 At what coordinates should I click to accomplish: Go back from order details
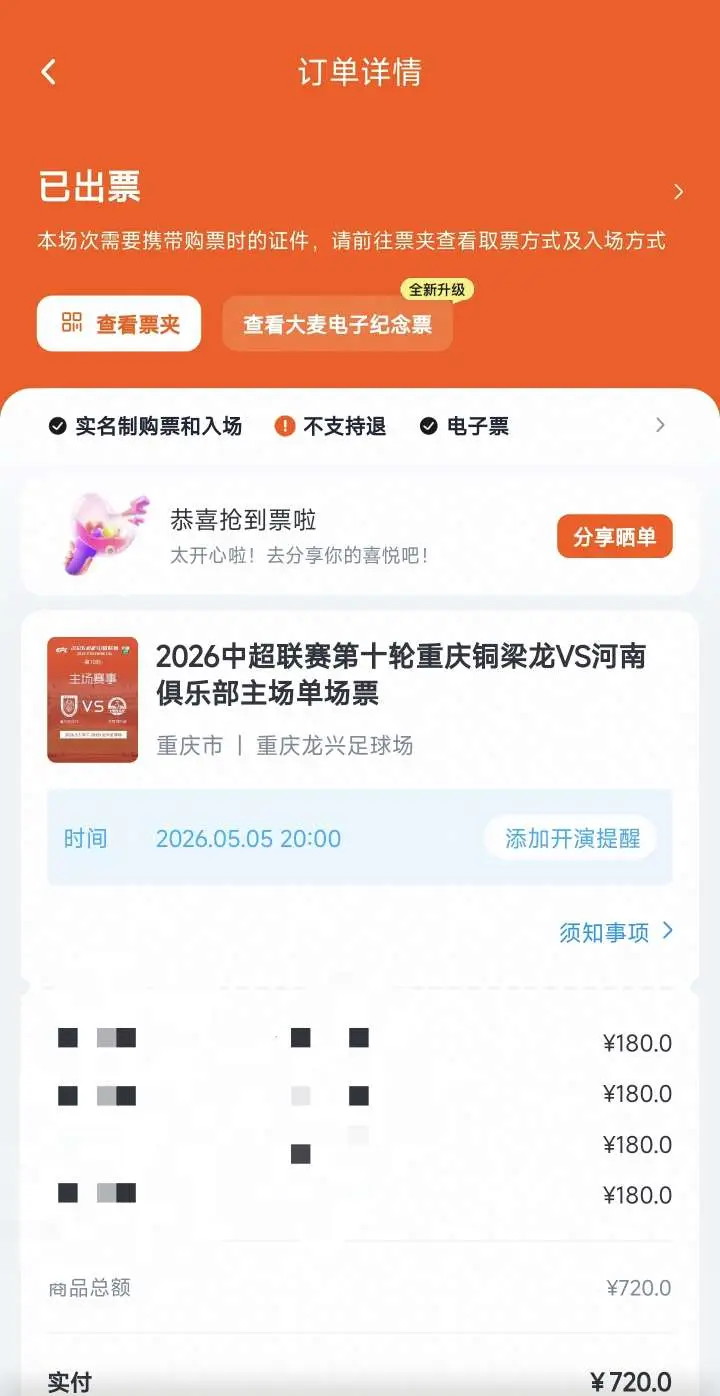[x=48, y=72]
